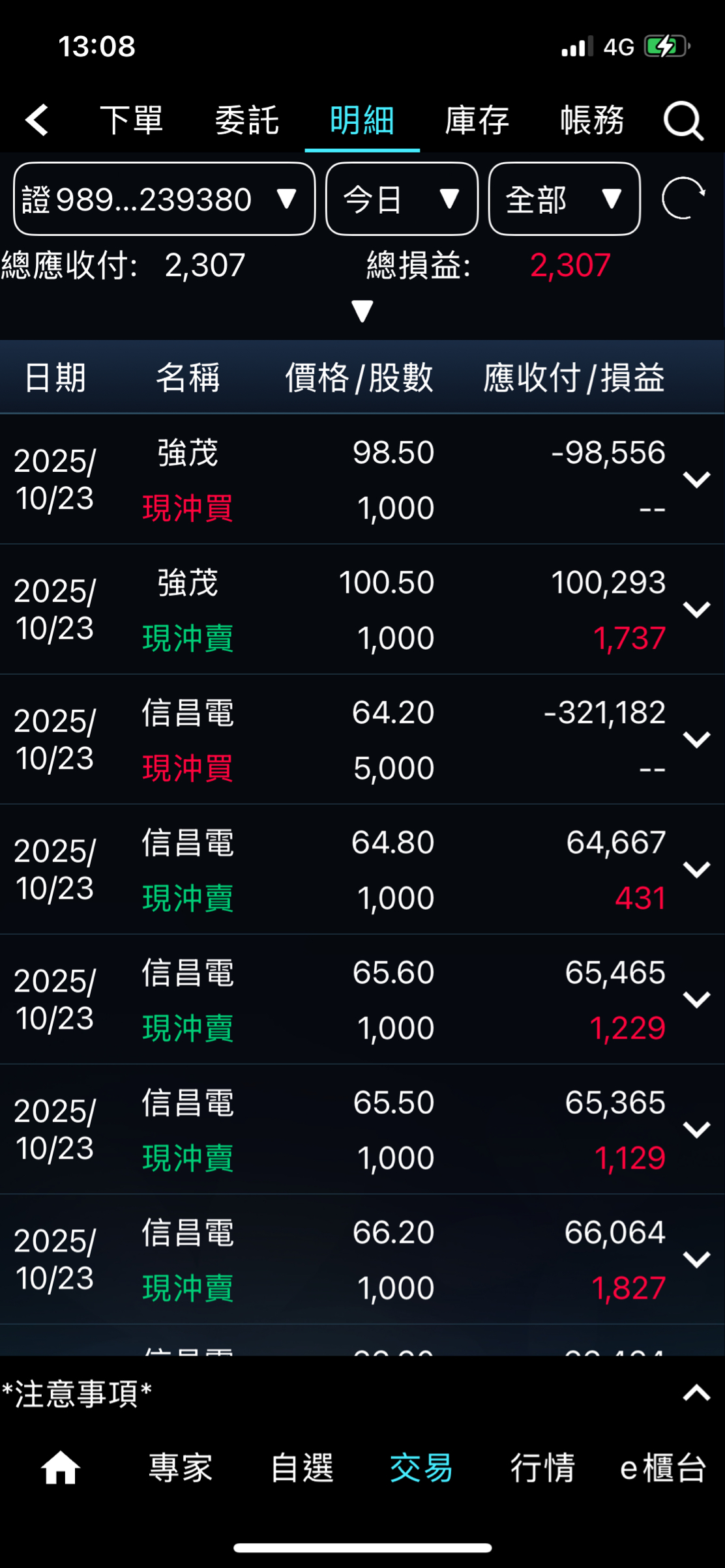Open the 行情 bottom tab
Screen dimensions: 725x1568
tap(542, 1468)
